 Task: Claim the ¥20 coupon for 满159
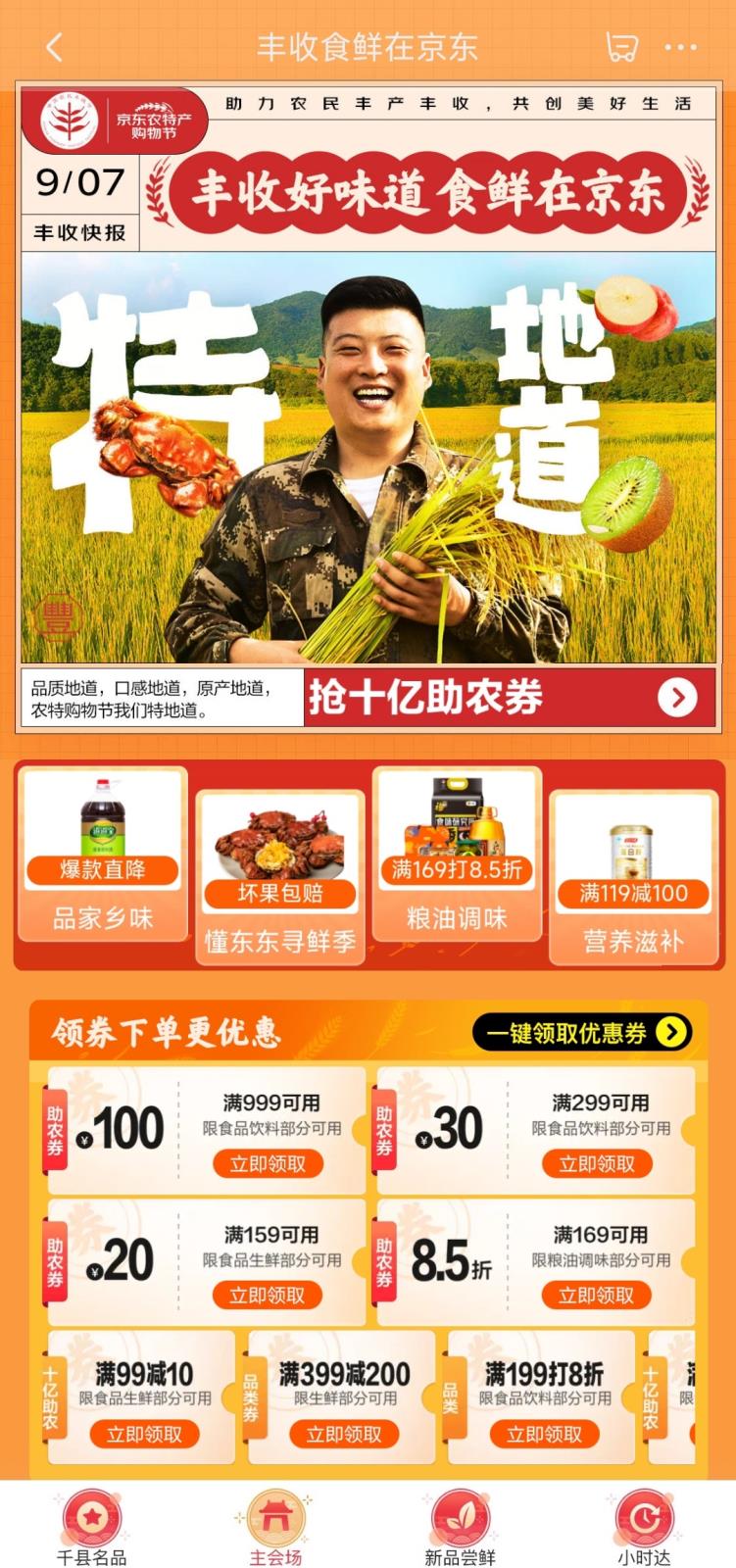(268, 1295)
